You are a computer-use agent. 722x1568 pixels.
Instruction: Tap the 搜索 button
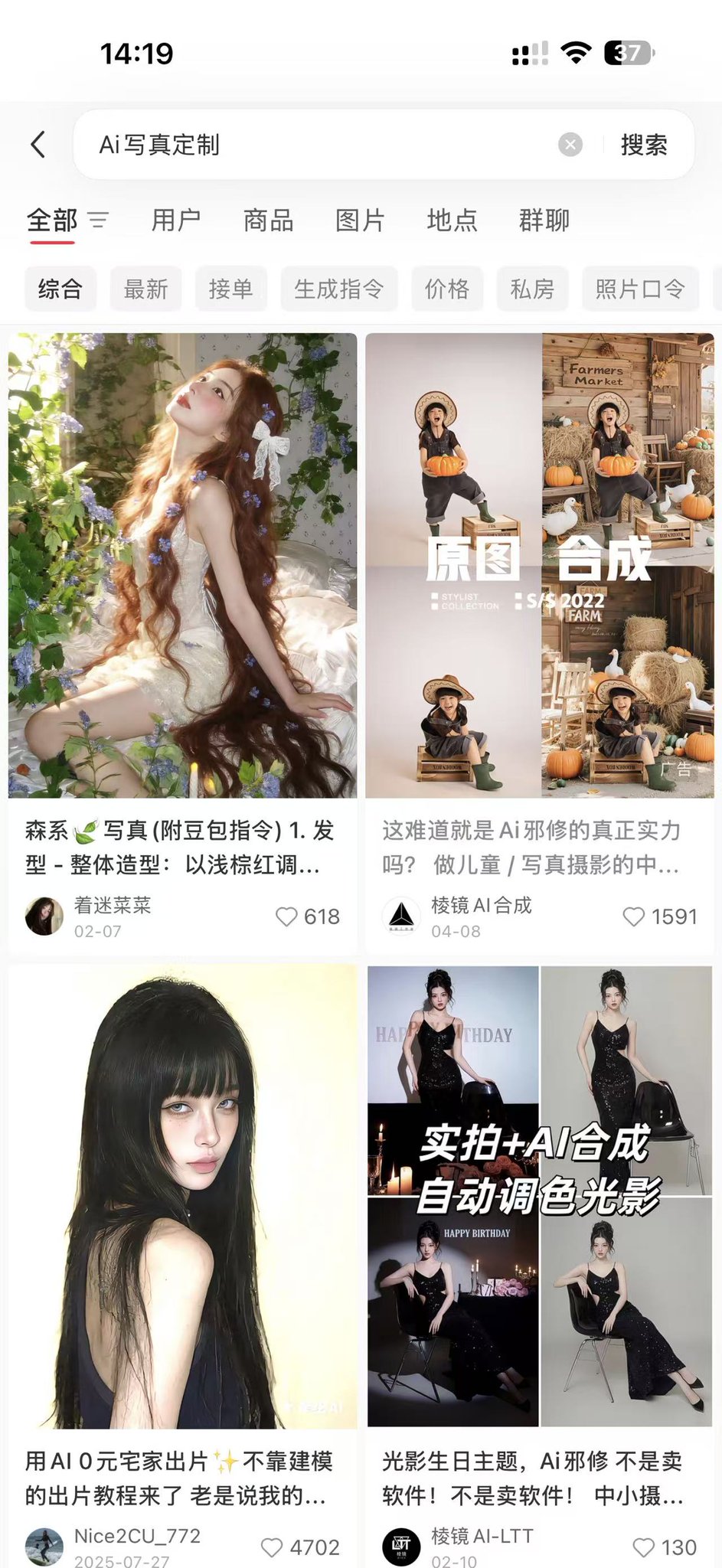pos(644,145)
